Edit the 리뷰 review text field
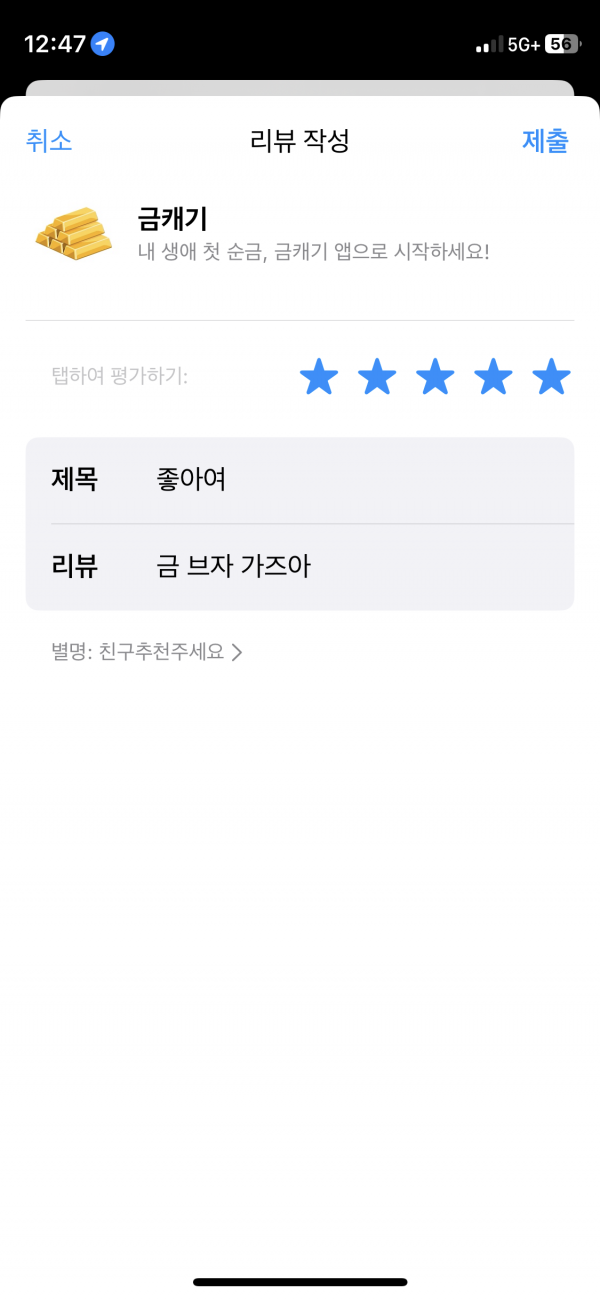 [x=300, y=567]
